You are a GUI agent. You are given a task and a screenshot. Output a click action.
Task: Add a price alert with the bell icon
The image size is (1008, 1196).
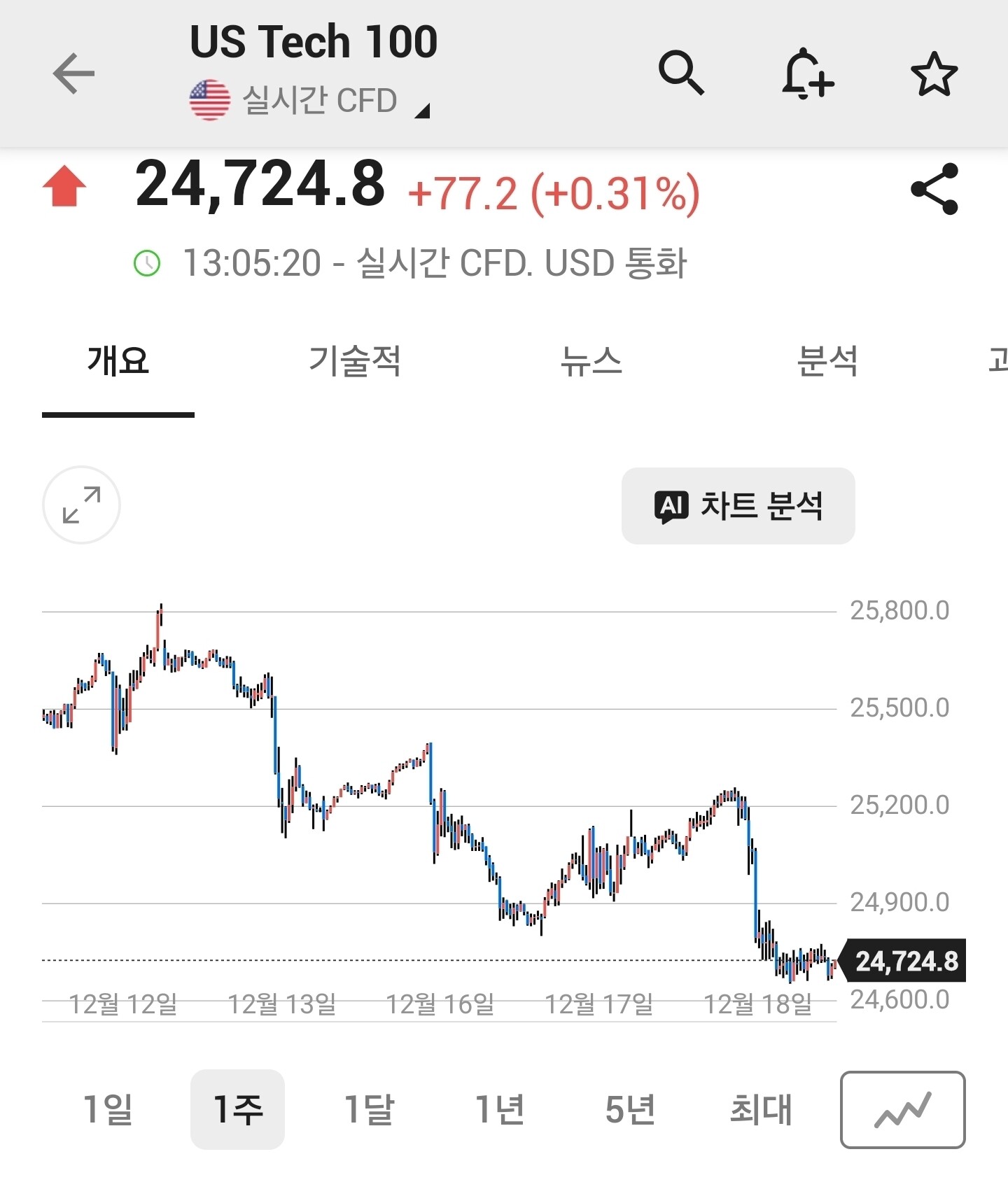pos(807,73)
